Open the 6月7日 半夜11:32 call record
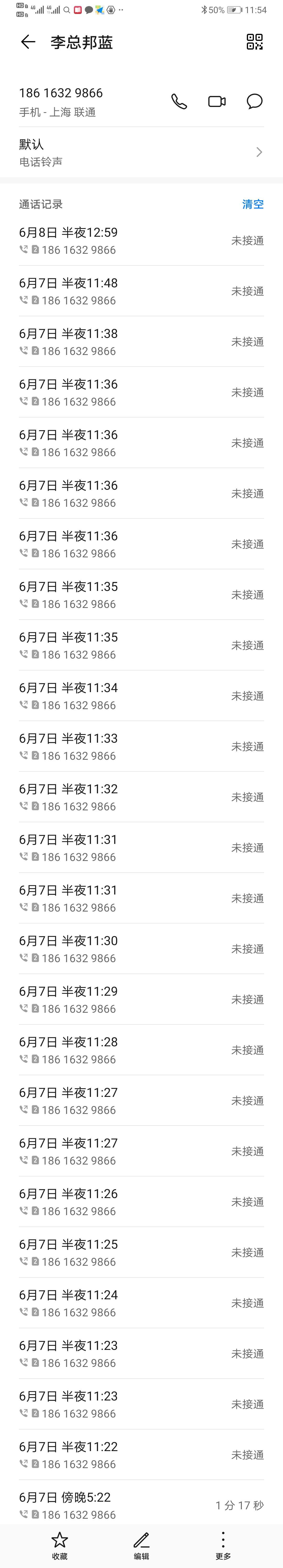Image resolution: width=283 pixels, height=1568 pixels. pos(141,797)
